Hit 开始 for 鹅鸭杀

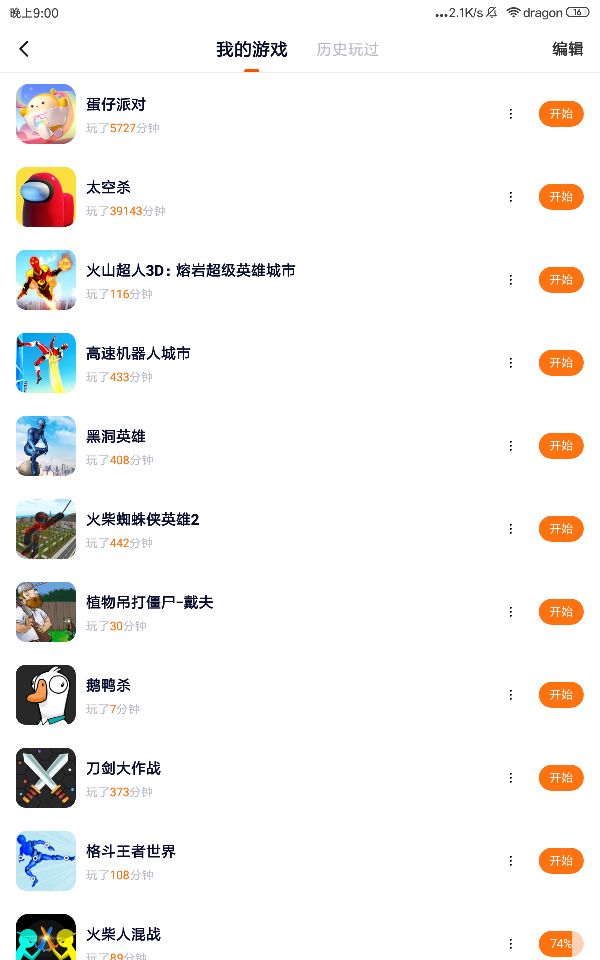click(560, 695)
